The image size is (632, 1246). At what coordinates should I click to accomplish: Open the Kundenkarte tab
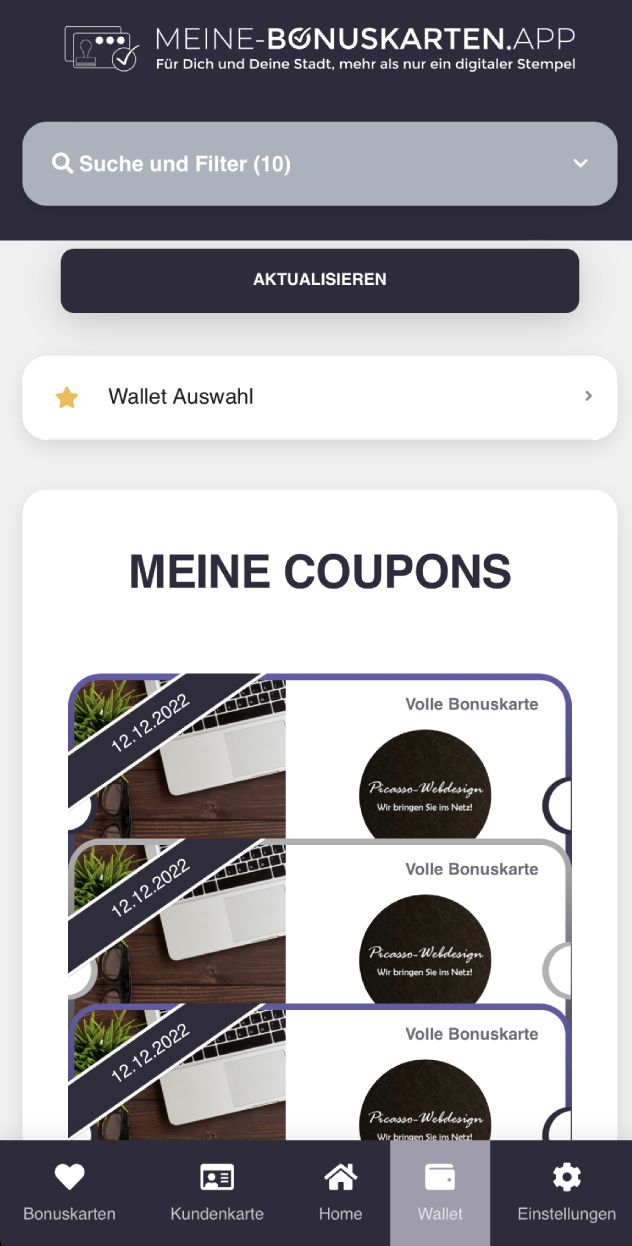[x=217, y=1193]
